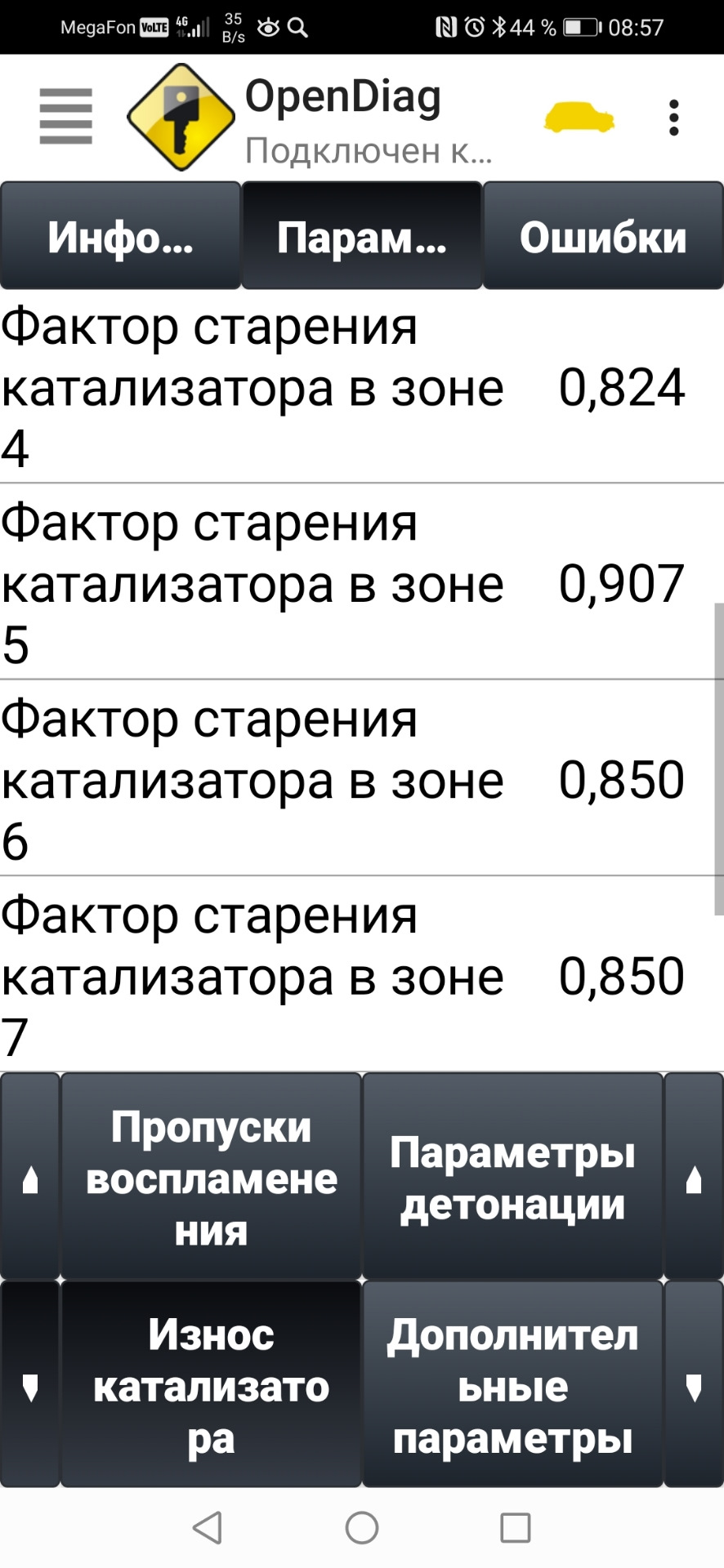Image resolution: width=724 pixels, height=1568 pixels.
Task: Tap the left up arrow button
Action: tap(30, 1177)
